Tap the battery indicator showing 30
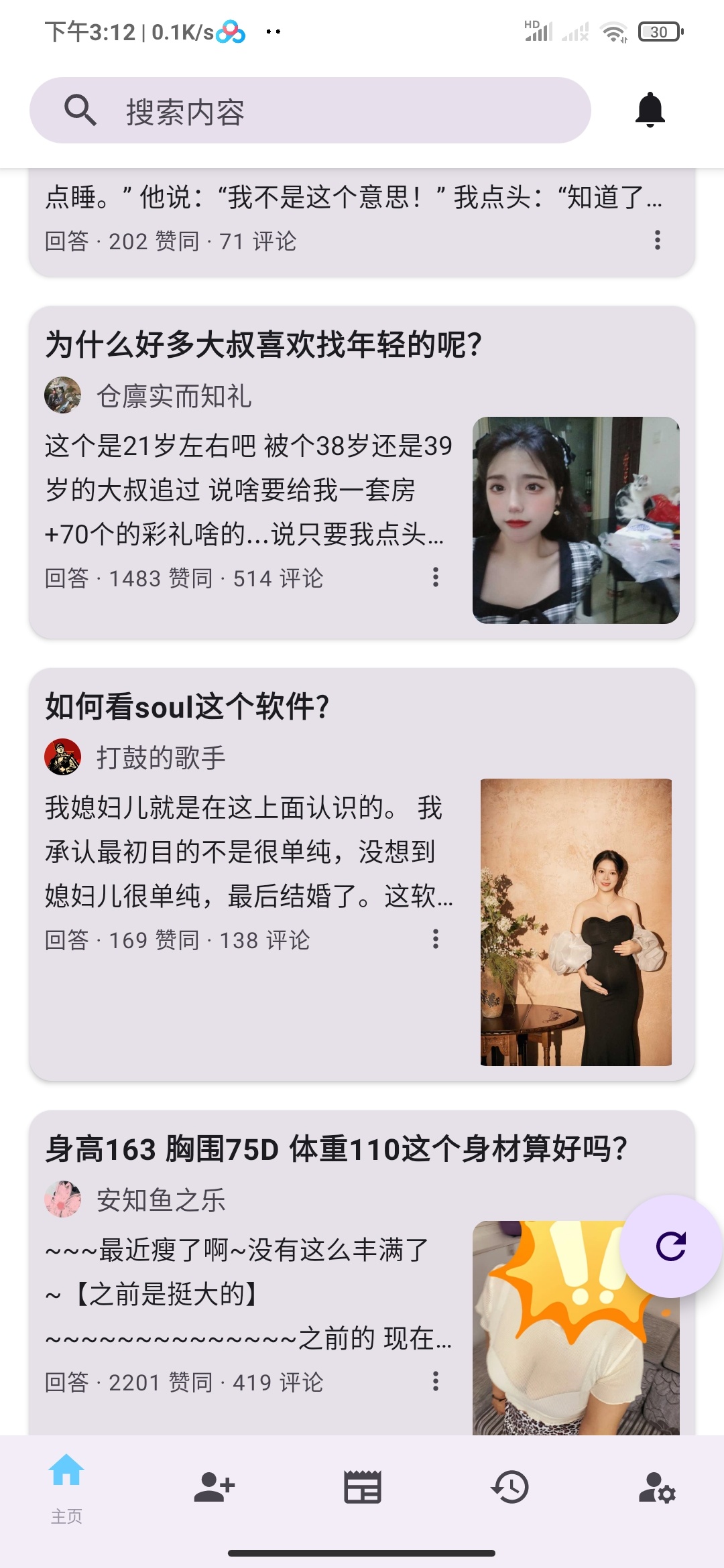Viewport: 724px width, 1568px height. (660, 32)
